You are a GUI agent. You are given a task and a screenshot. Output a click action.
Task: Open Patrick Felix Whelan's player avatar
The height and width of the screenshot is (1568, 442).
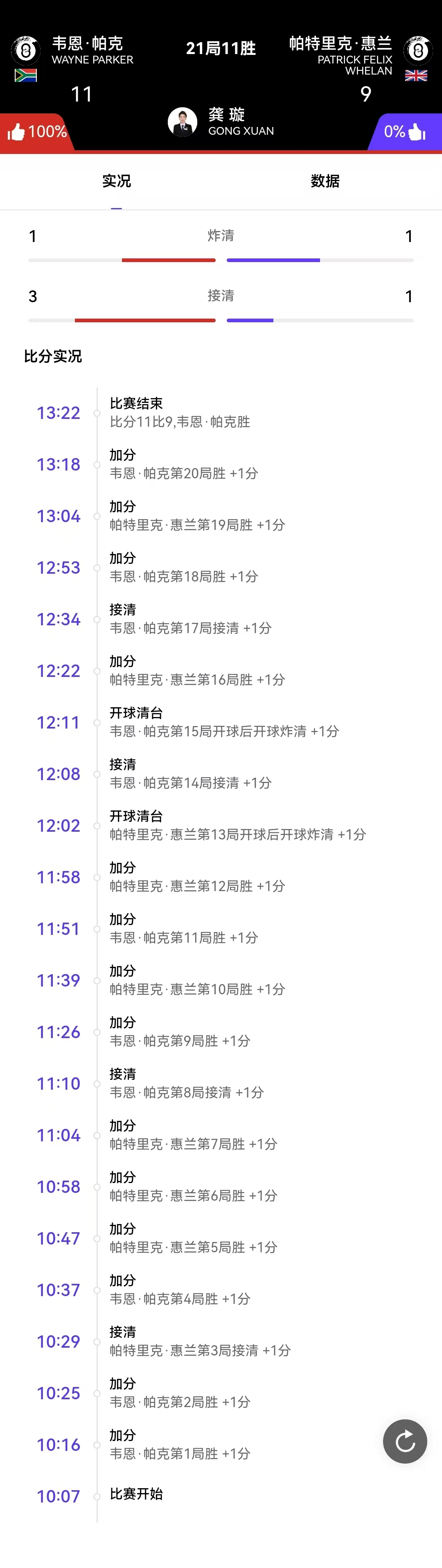tap(418, 50)
